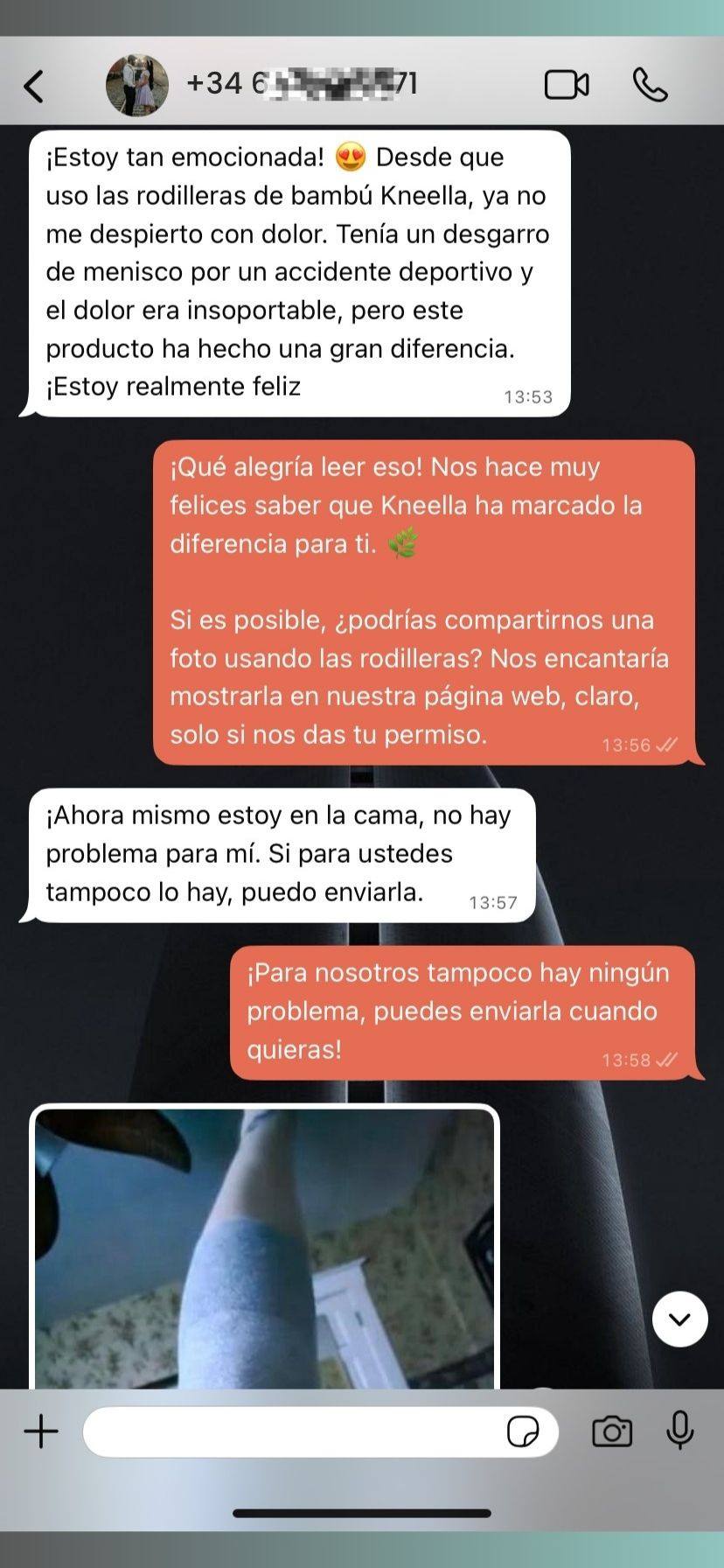
Task: Start a video call with this contact
Action: pos(567,85)
